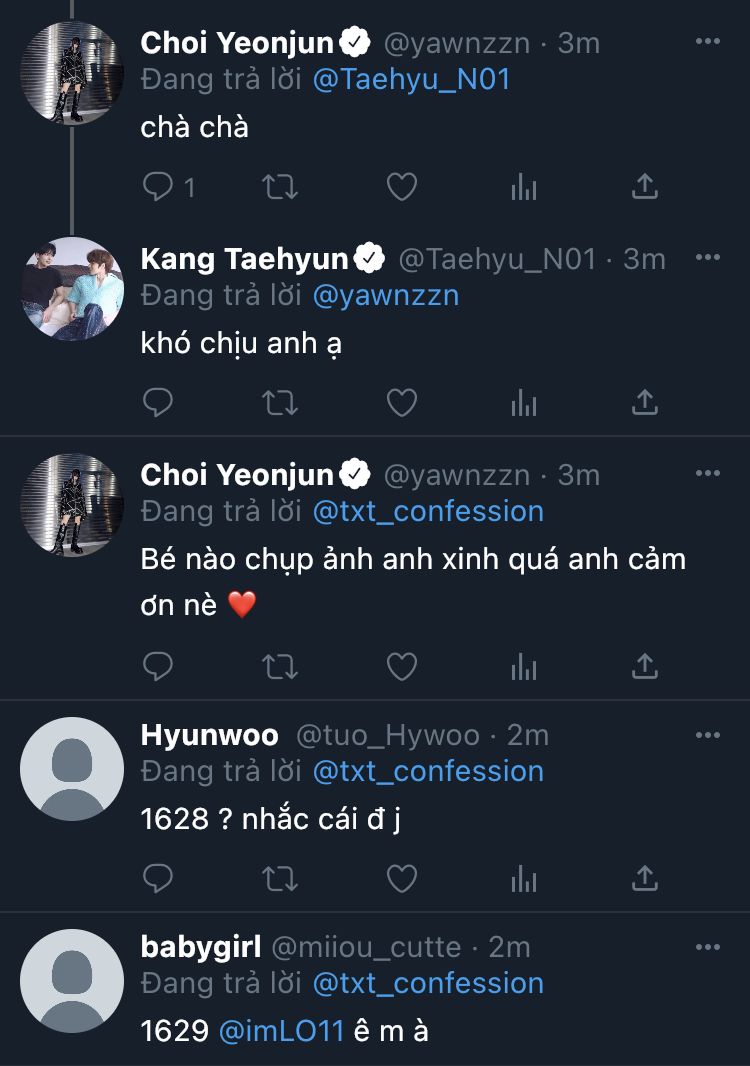Retweet Kang Taehyun's "khó chịu anh ạ" reply
The height and width of the screenshot is (1066, 750).
coord(280,402)
